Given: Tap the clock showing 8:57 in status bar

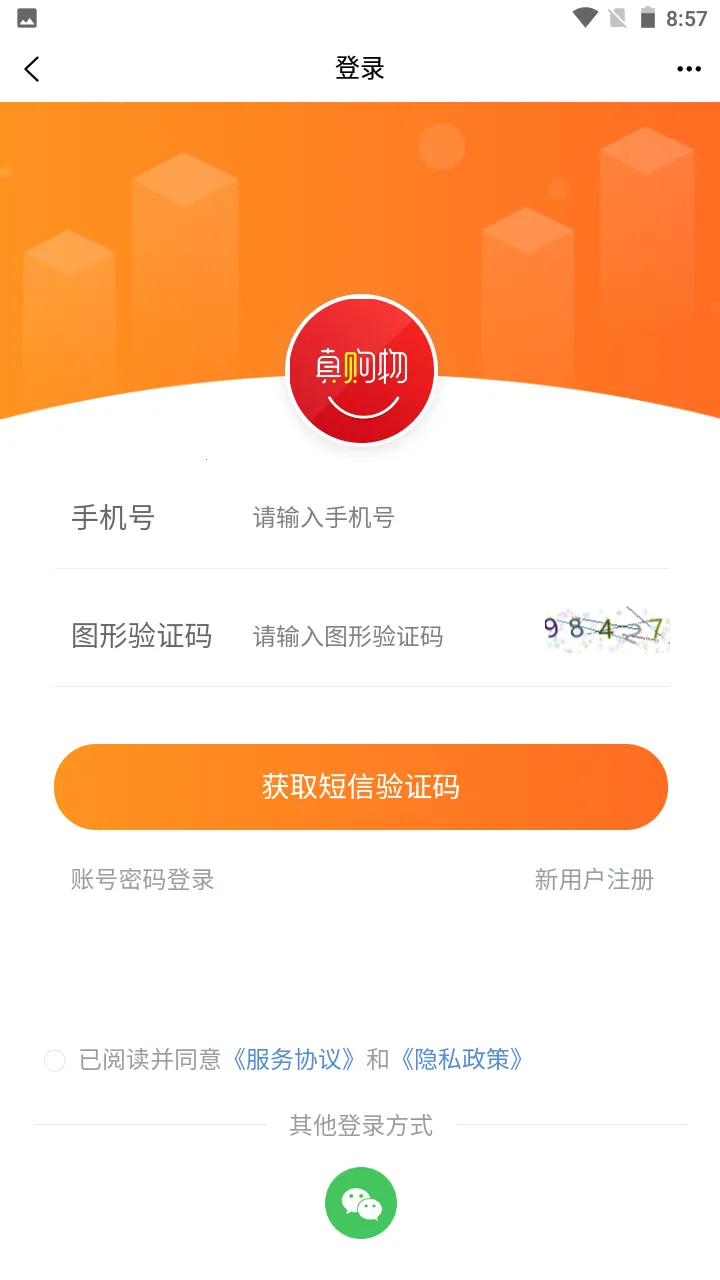Looking at the screenshot, I should [687, 16].
